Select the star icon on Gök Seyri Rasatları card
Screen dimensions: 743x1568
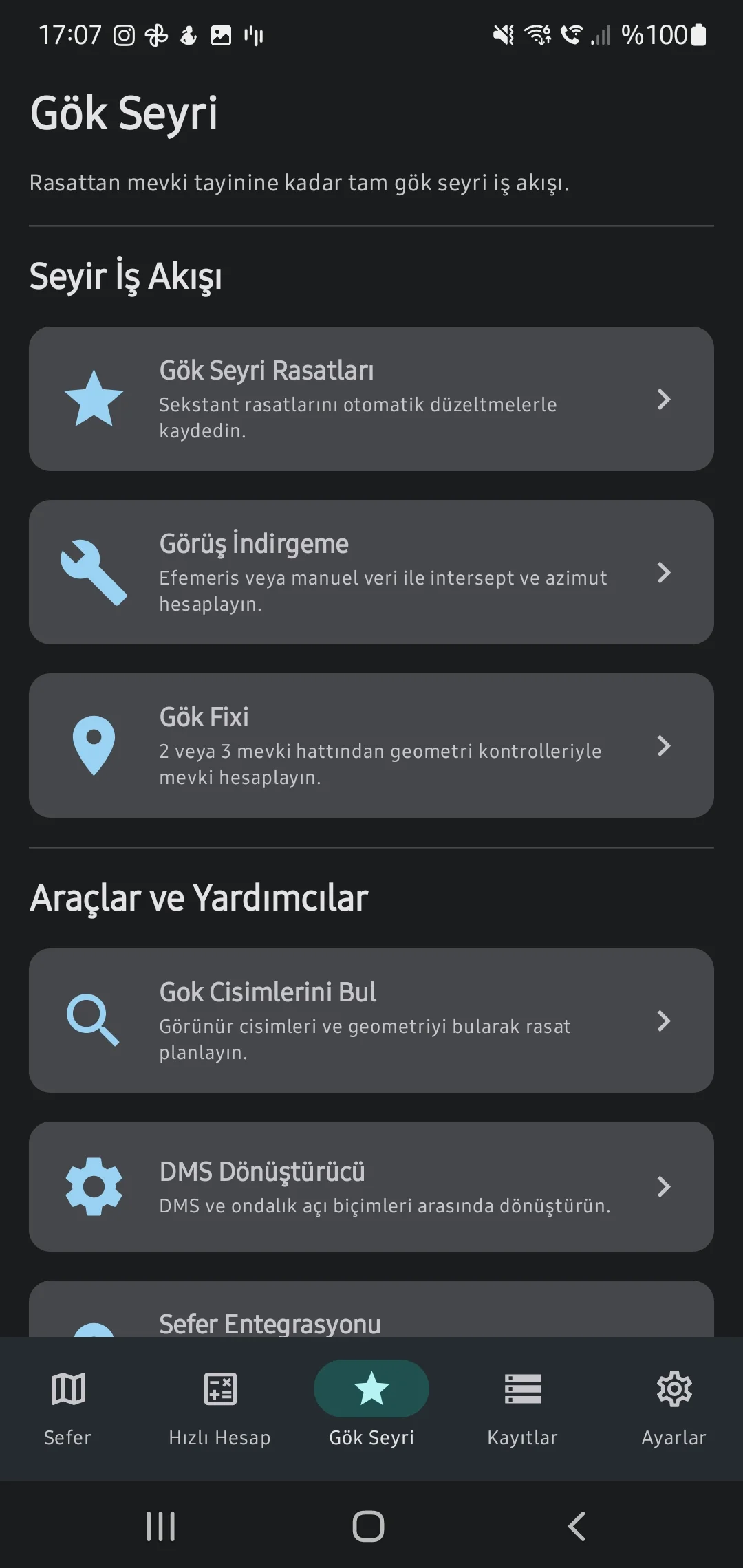(94, 399)
